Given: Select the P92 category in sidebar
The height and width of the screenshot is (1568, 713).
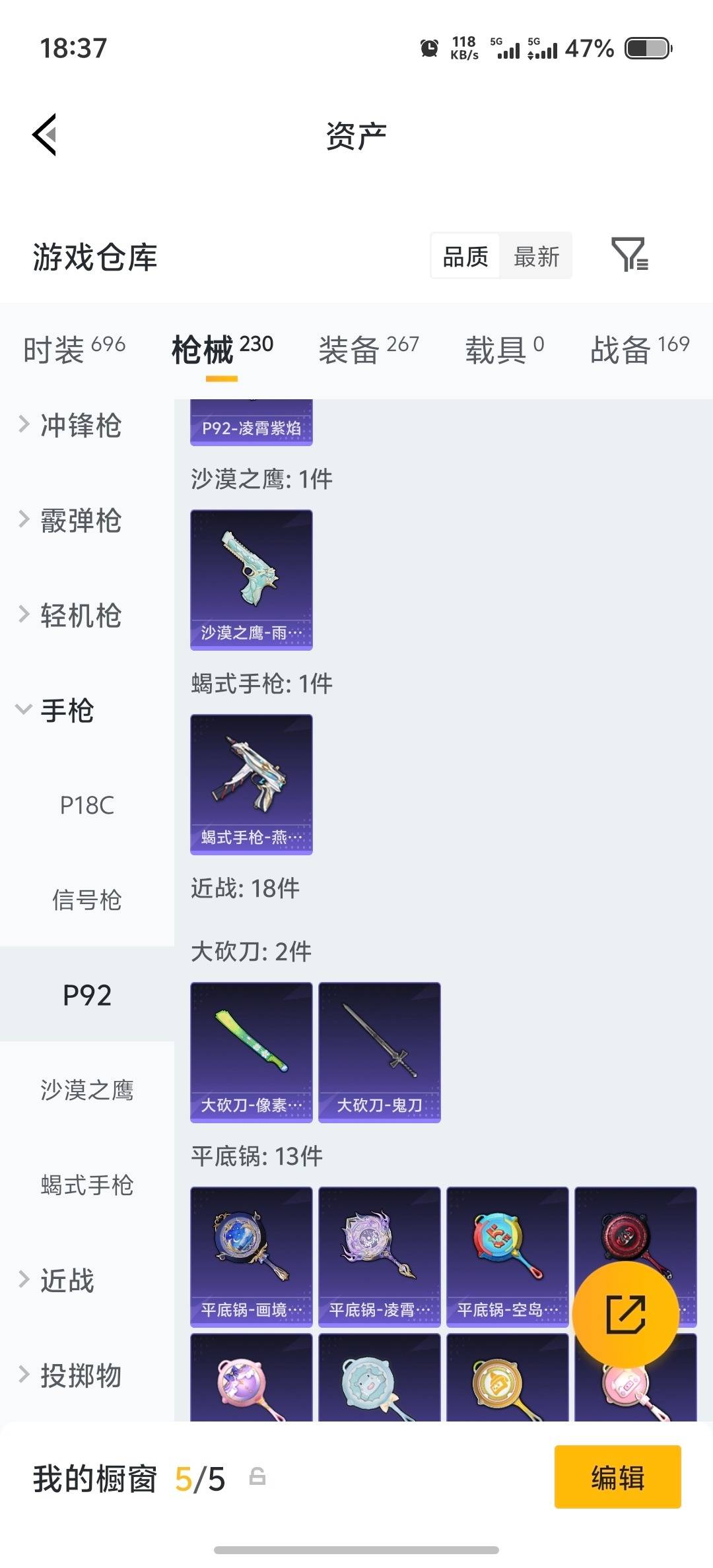Looking at the screenshot, I should click(x=86, y=995).
